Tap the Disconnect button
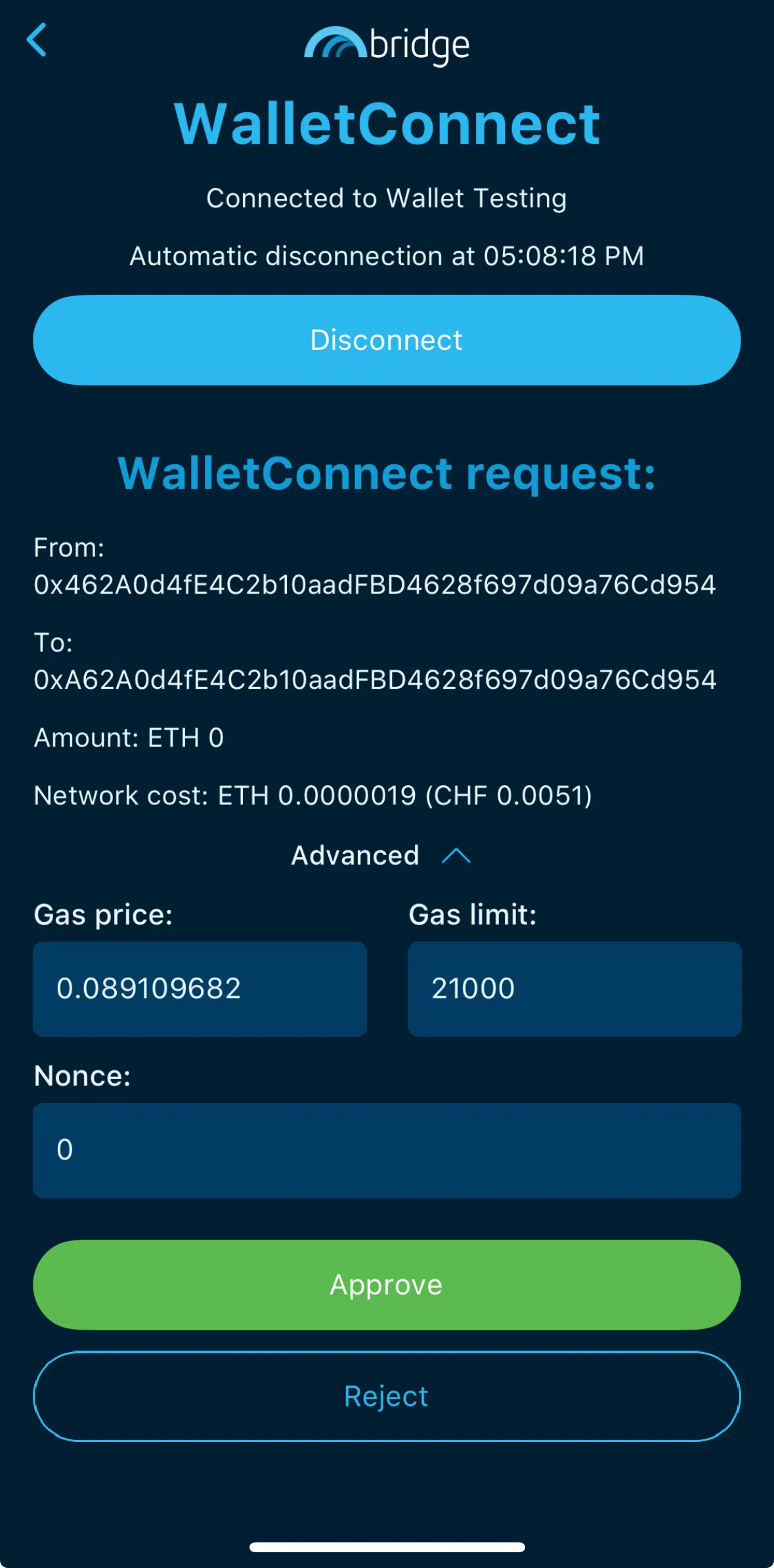Viewport: 774px width, 1568px height. [387, 339]
